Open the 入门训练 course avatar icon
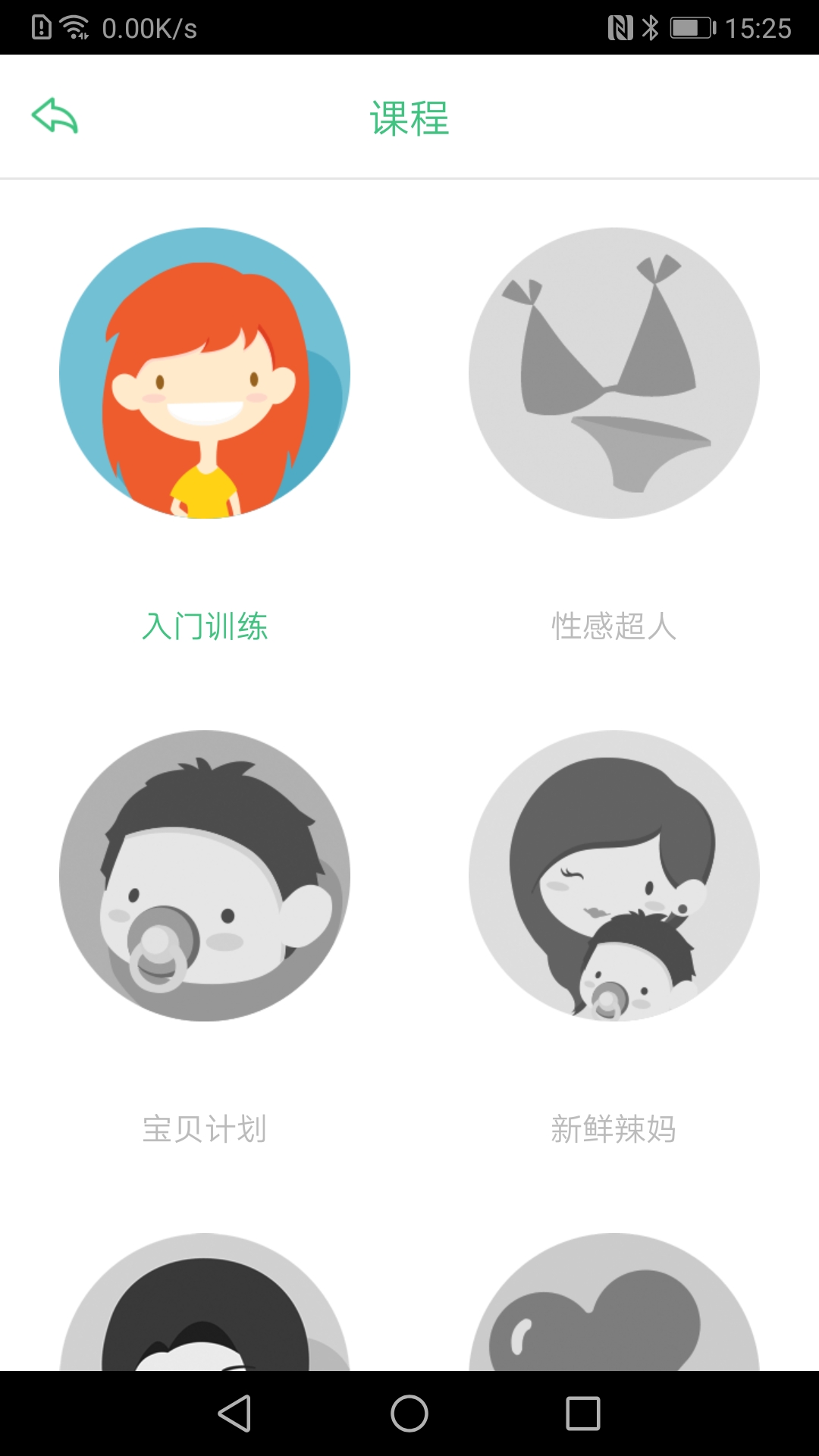819x1456 pixels. [x=205, y=373]
